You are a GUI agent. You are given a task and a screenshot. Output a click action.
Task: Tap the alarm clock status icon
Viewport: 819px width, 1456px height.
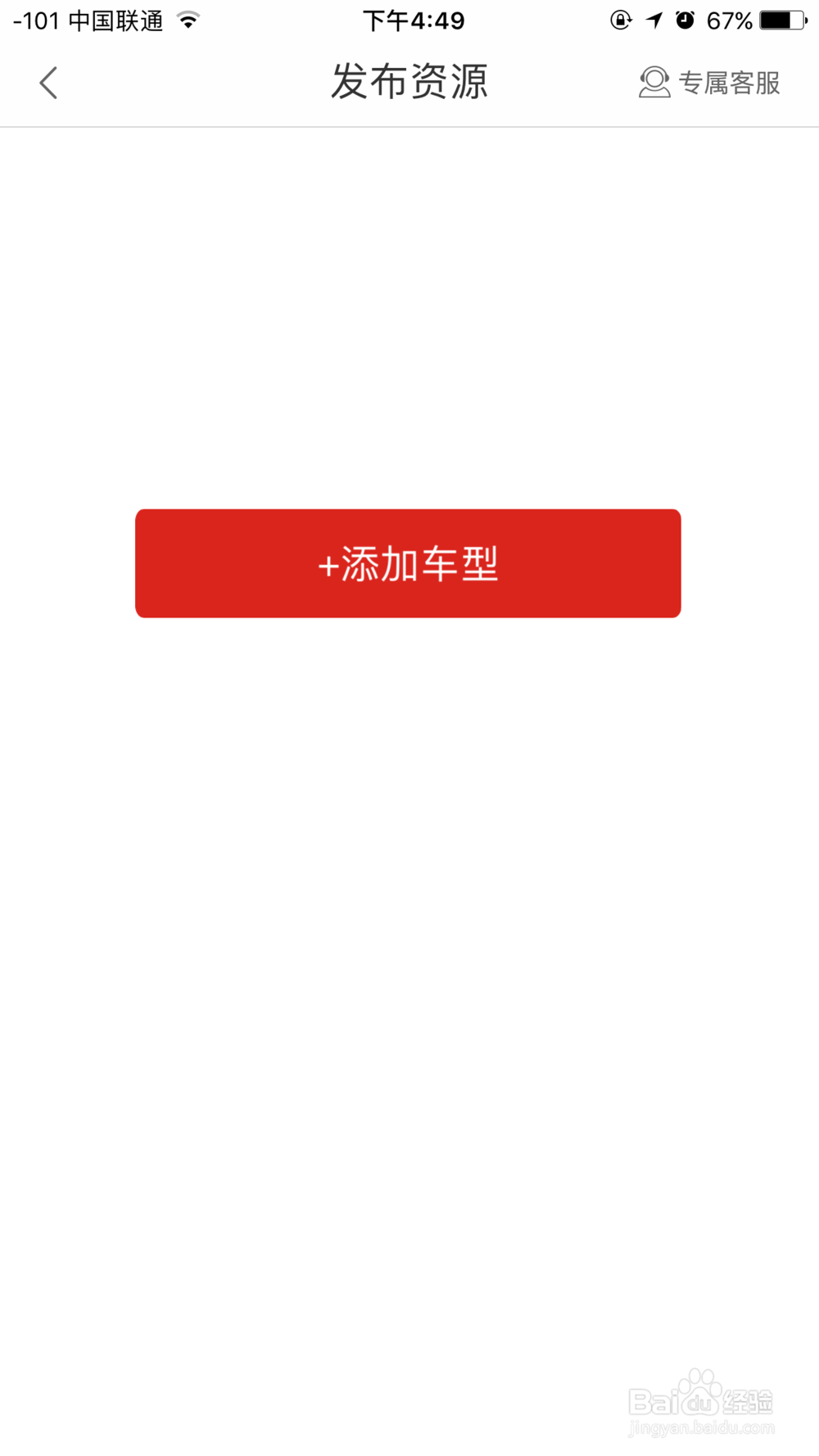(x=685, y=20)
